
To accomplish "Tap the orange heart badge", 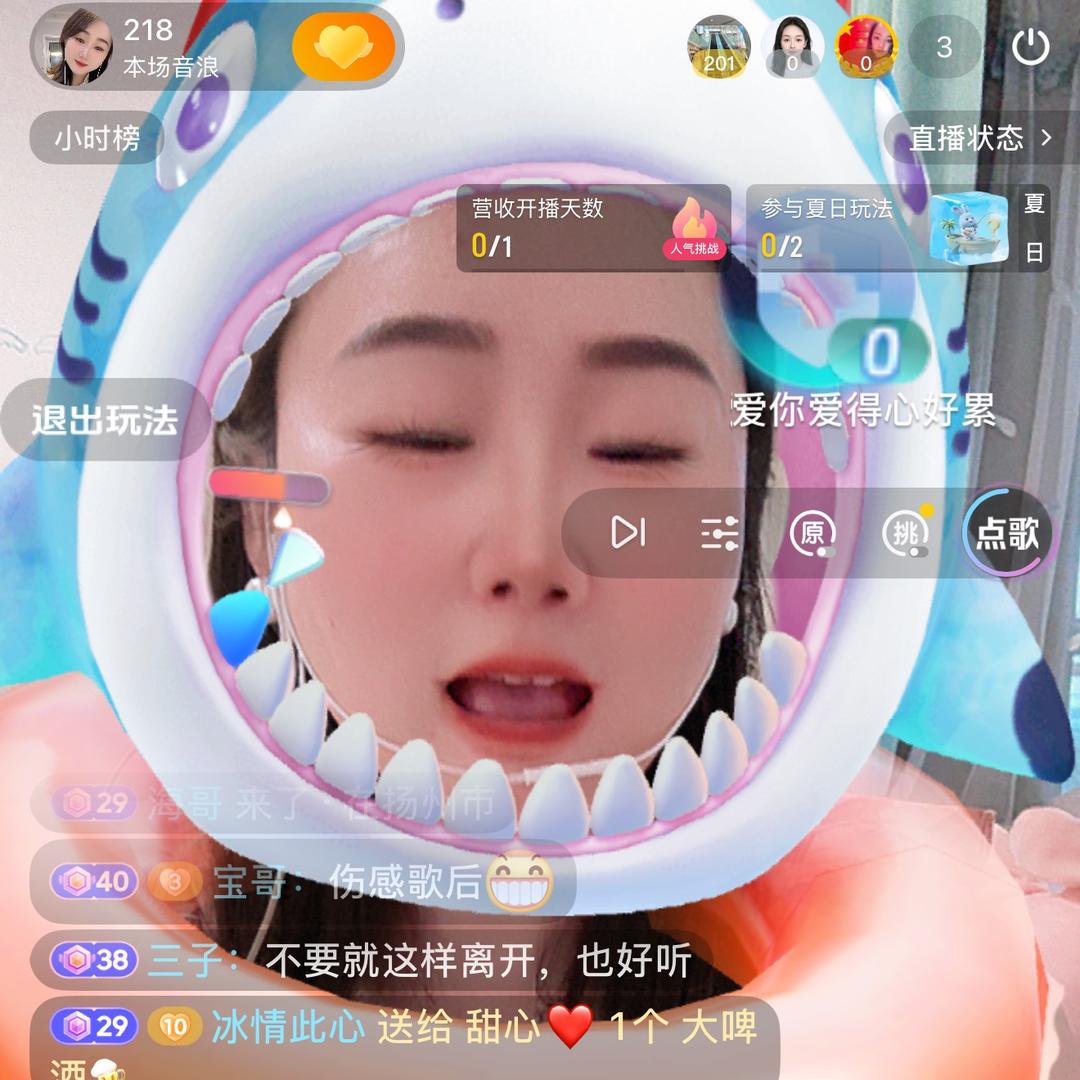I will (343, 47).
